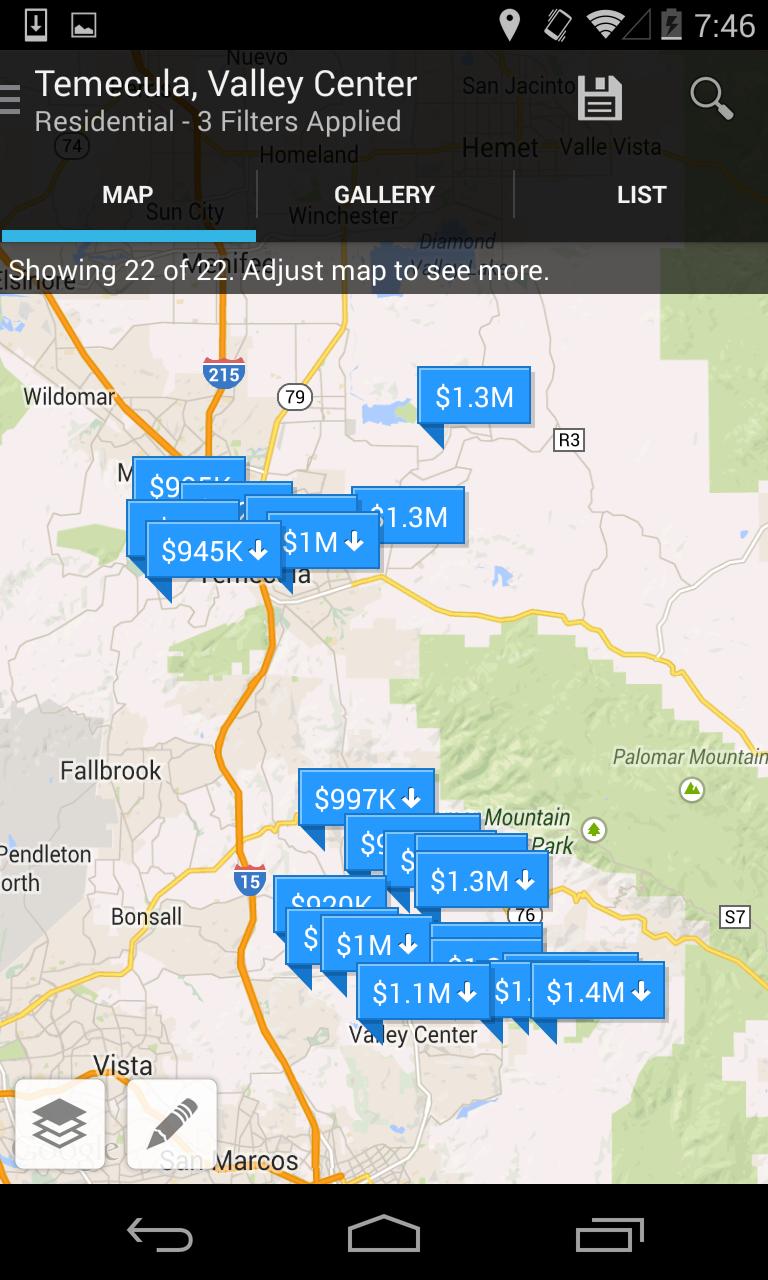The width and height of the screenshot is (768, 1280).
Task: Open the map layers button
Action: tap(60, 1124)
